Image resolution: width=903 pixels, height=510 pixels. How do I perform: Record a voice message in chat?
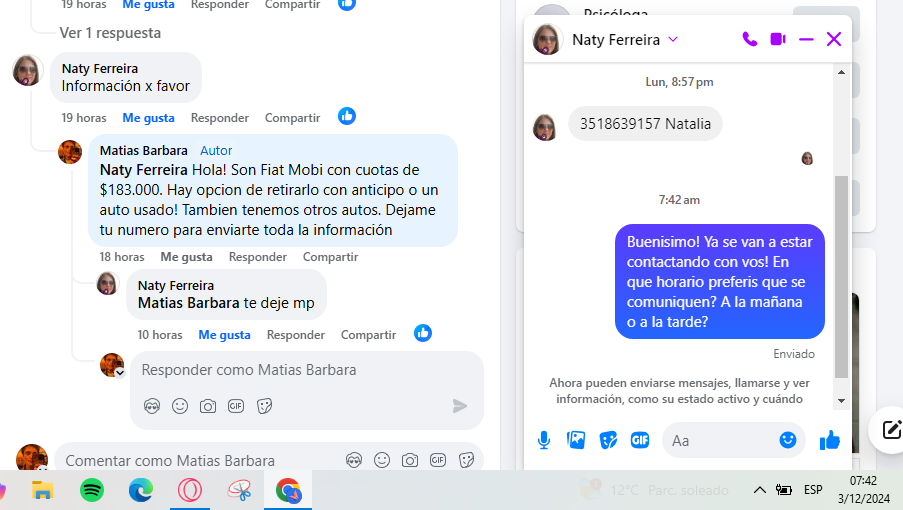544,440
